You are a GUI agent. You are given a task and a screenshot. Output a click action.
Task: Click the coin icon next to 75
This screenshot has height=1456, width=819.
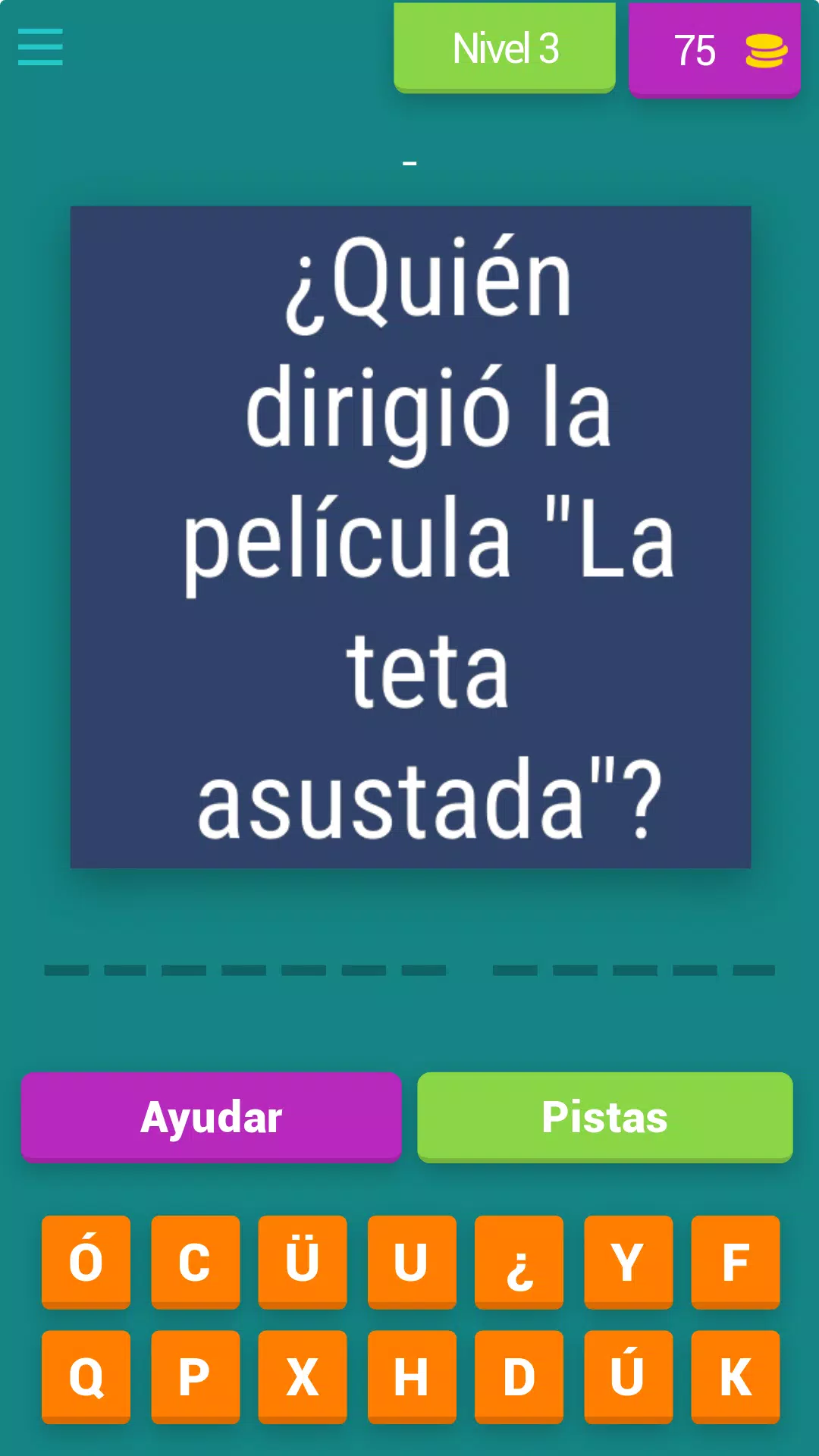point(766,51)
